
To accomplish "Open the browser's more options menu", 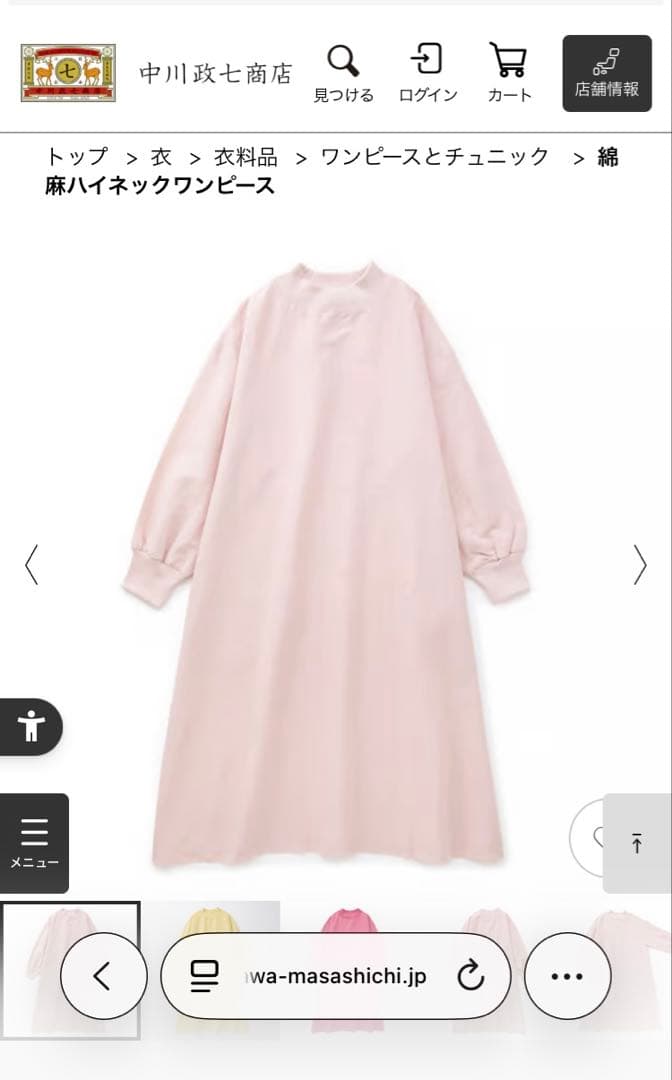I will tap(567, 976).
